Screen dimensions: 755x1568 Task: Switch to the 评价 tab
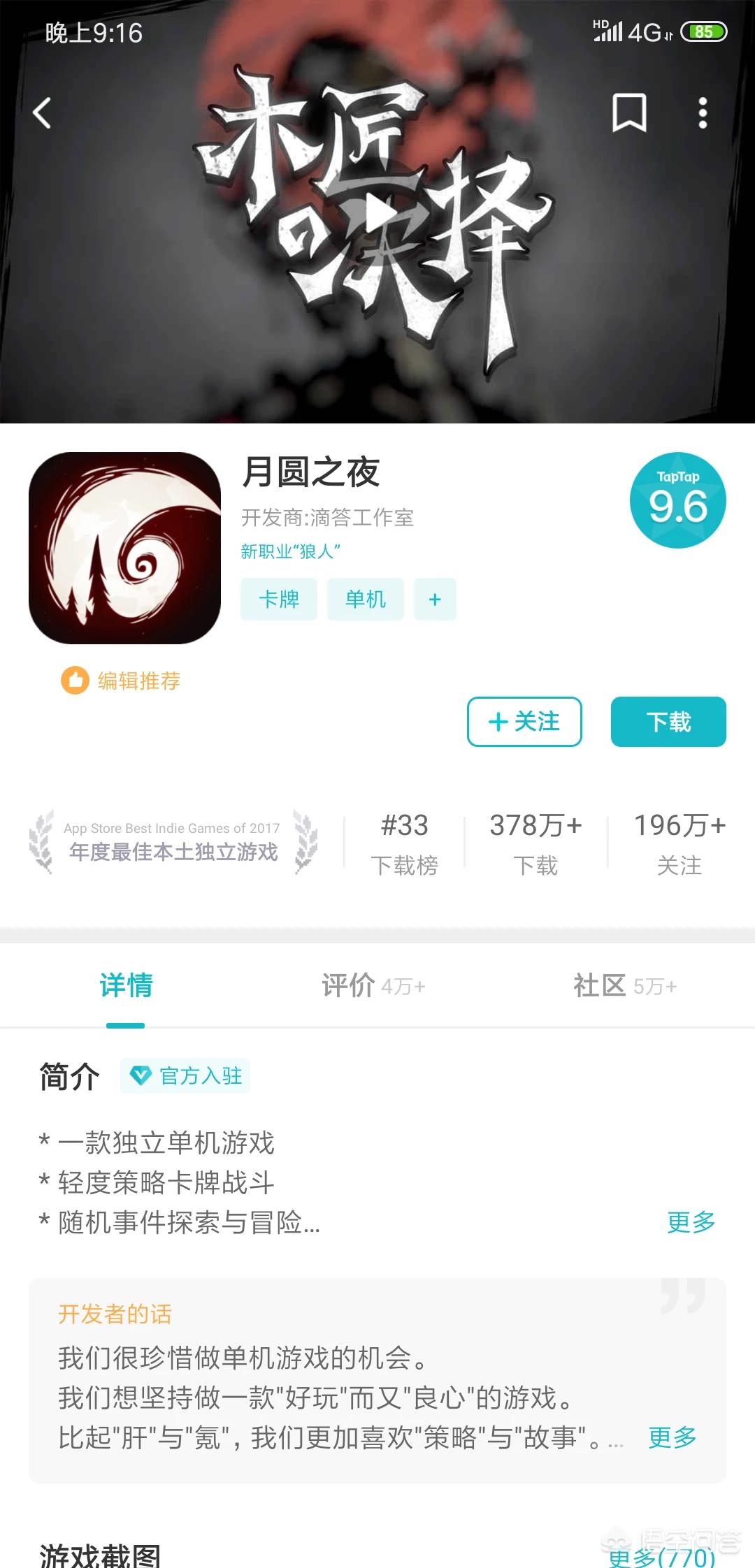373,985
